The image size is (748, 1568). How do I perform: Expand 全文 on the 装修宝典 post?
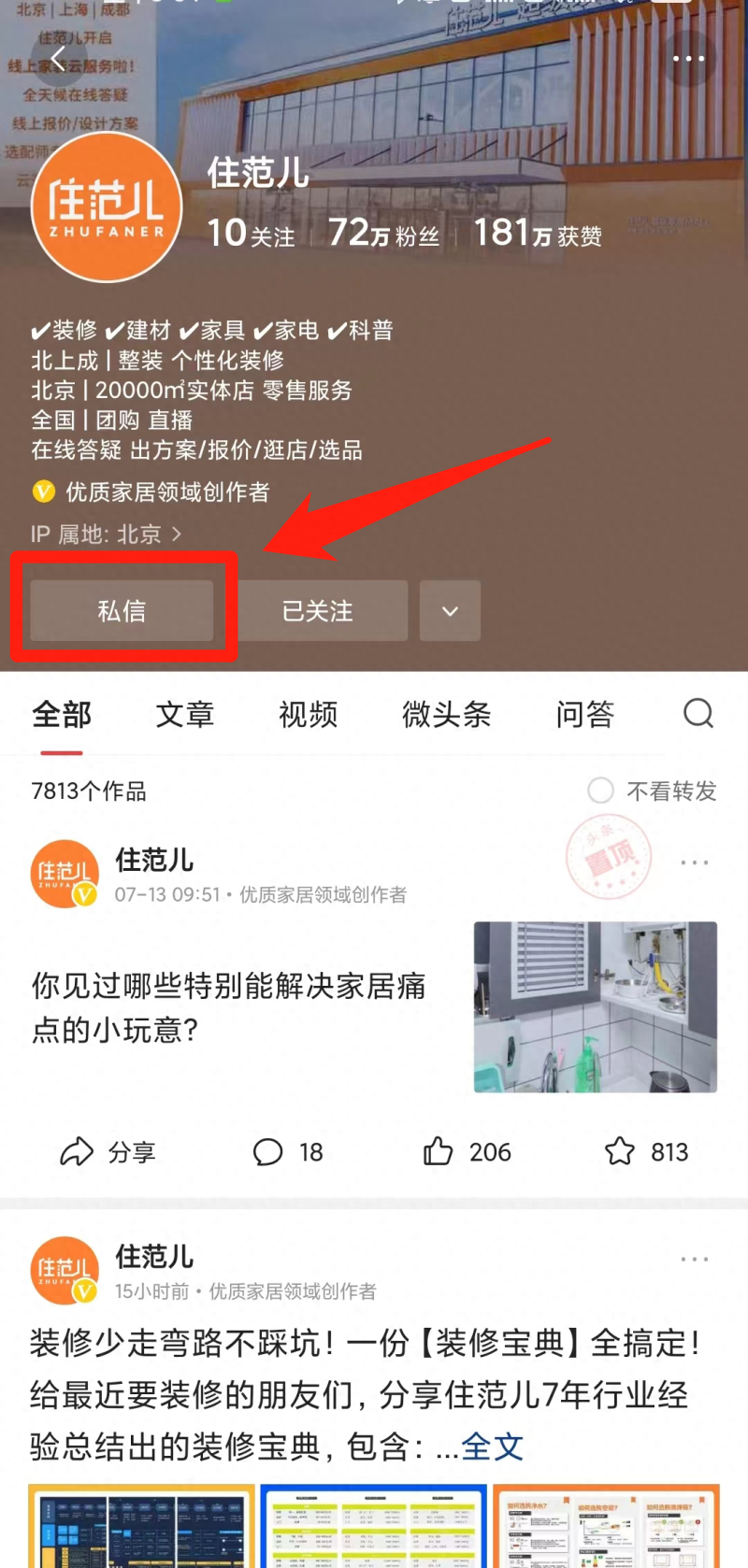[492, 1447]
